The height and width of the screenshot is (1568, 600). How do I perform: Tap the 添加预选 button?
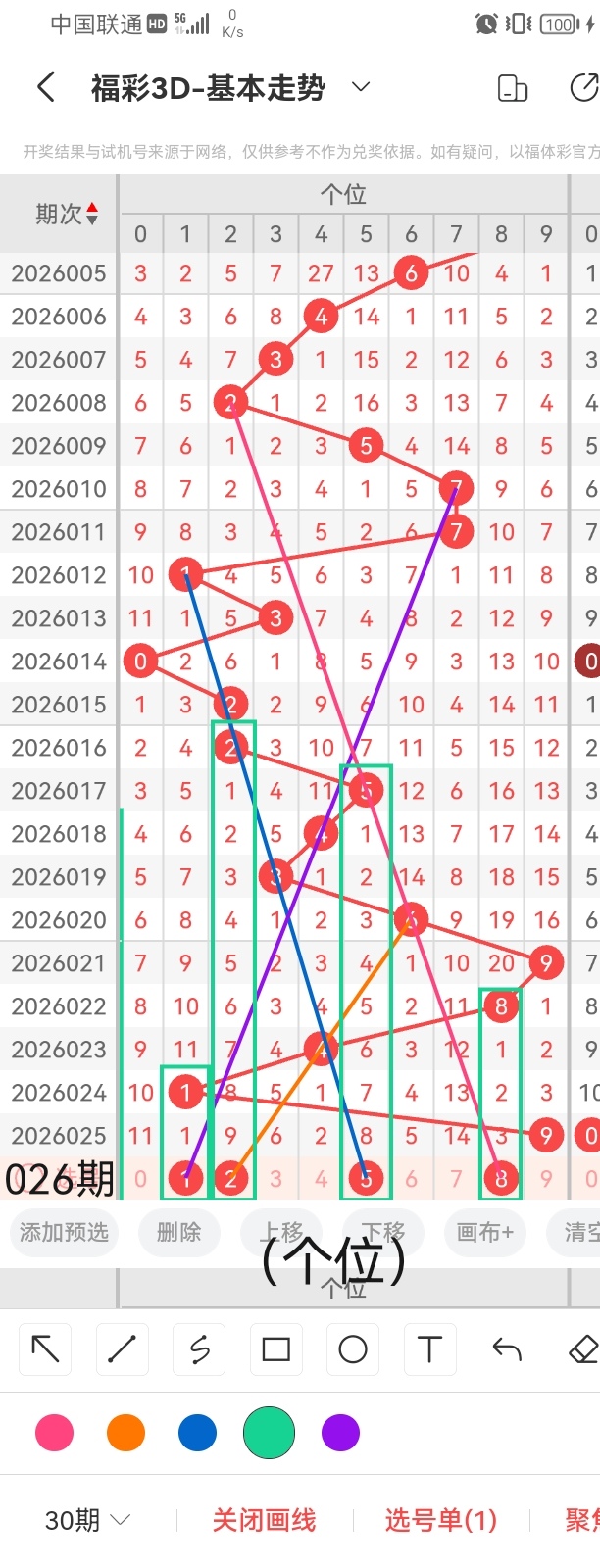(64, 1232)
